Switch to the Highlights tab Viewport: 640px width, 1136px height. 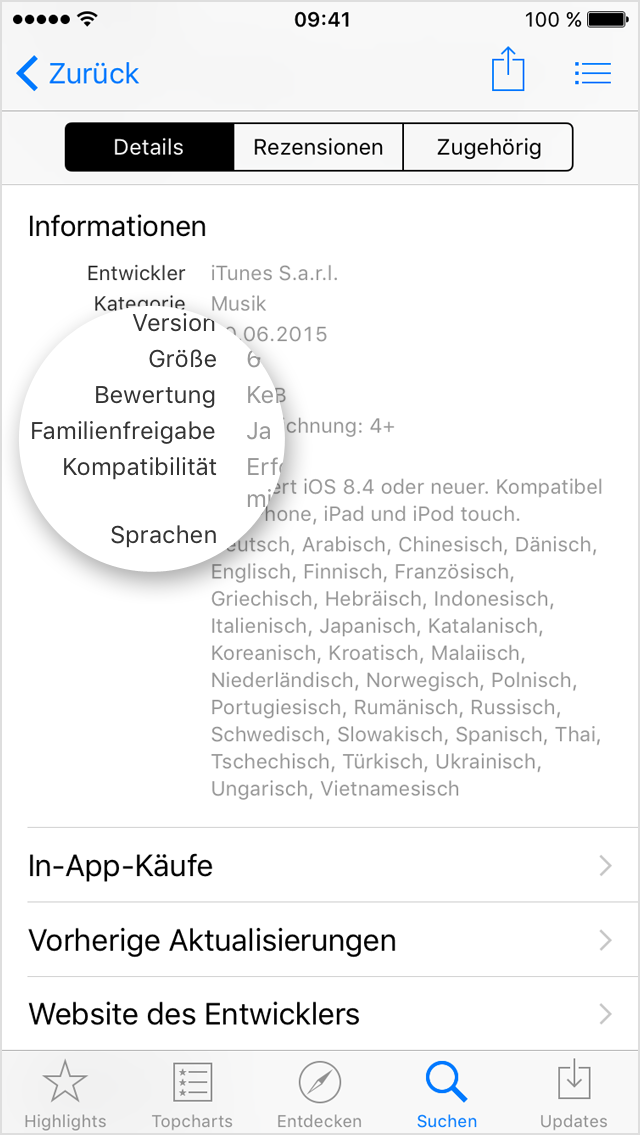click(65, 1094)
